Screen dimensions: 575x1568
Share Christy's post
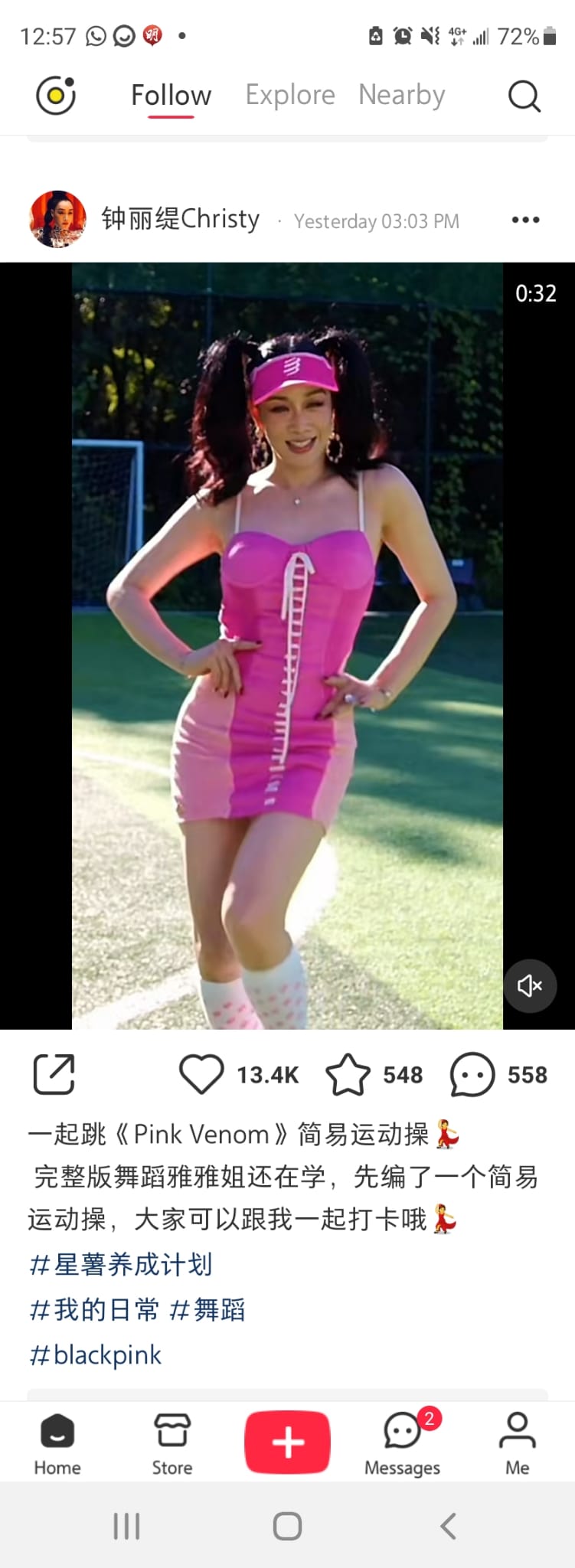point(54,1074)
